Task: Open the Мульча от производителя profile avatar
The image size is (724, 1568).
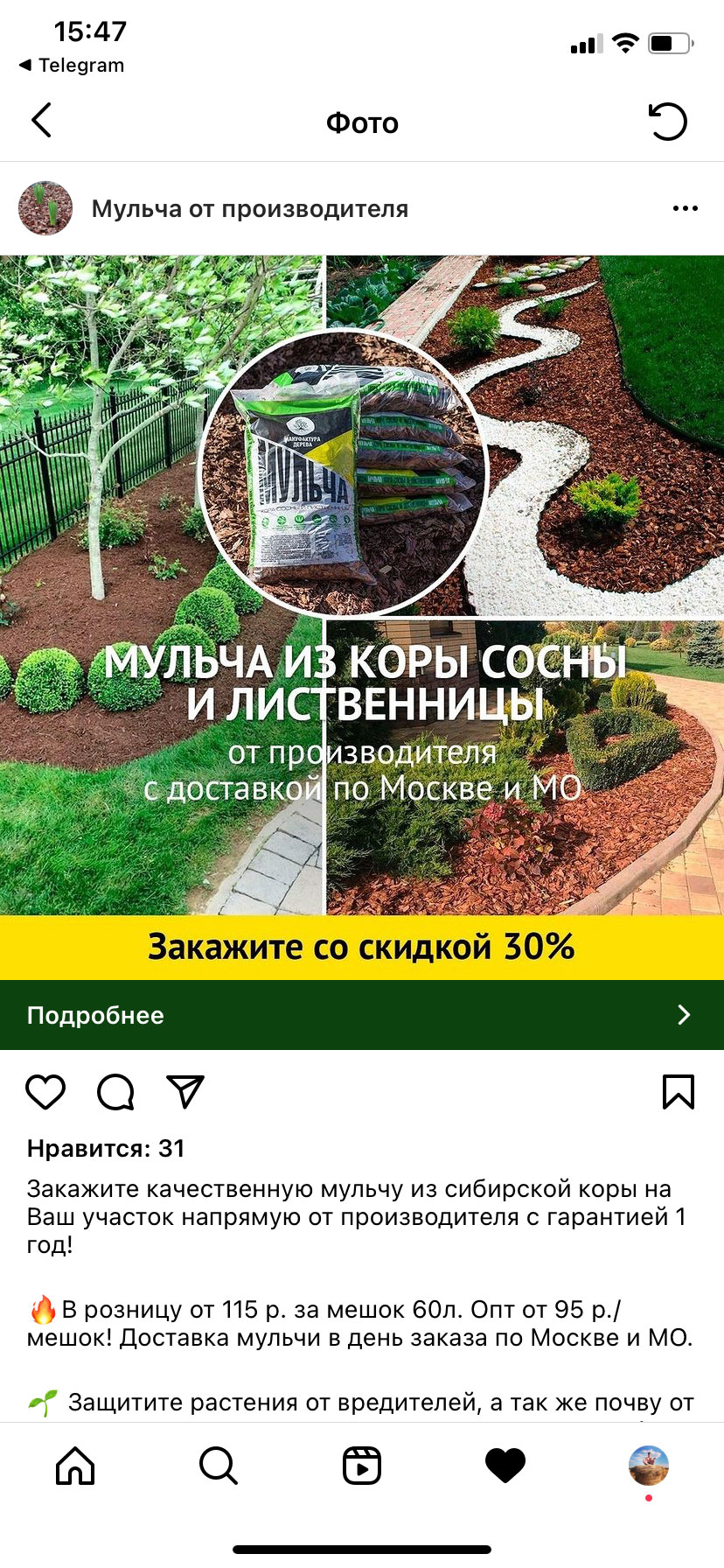Action: tap(45, 208)
